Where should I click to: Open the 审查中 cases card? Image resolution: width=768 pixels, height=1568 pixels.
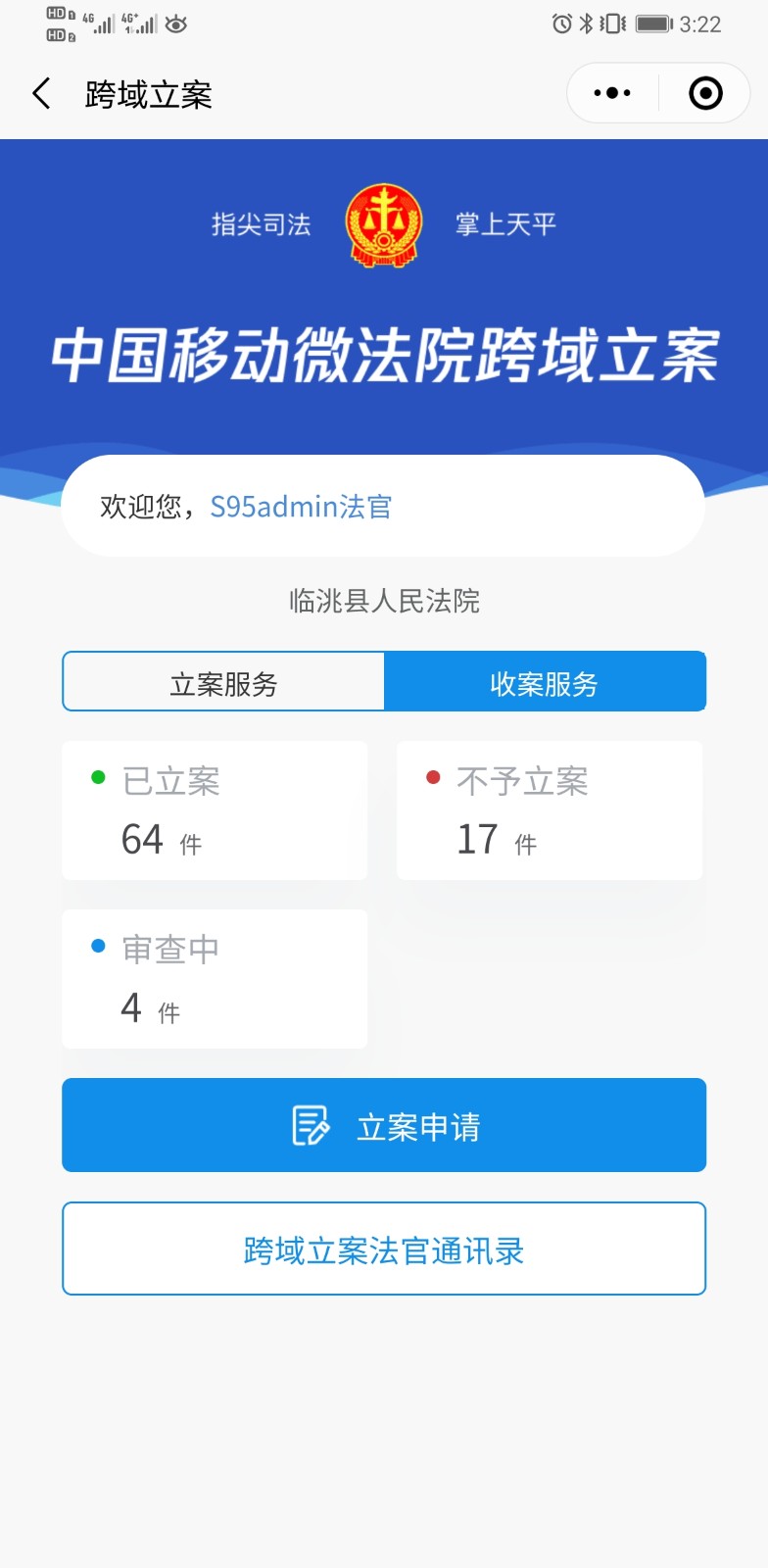click(x=215, y=979)
